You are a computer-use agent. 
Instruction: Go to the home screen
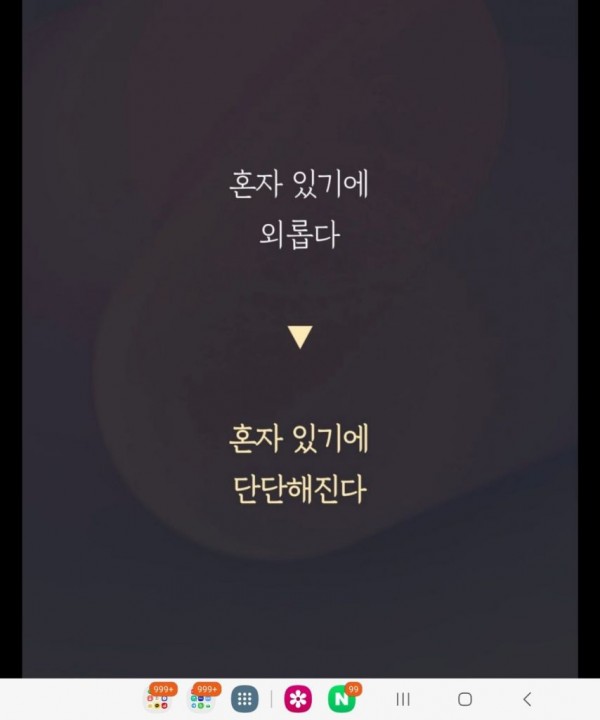[x=465, y=699]
